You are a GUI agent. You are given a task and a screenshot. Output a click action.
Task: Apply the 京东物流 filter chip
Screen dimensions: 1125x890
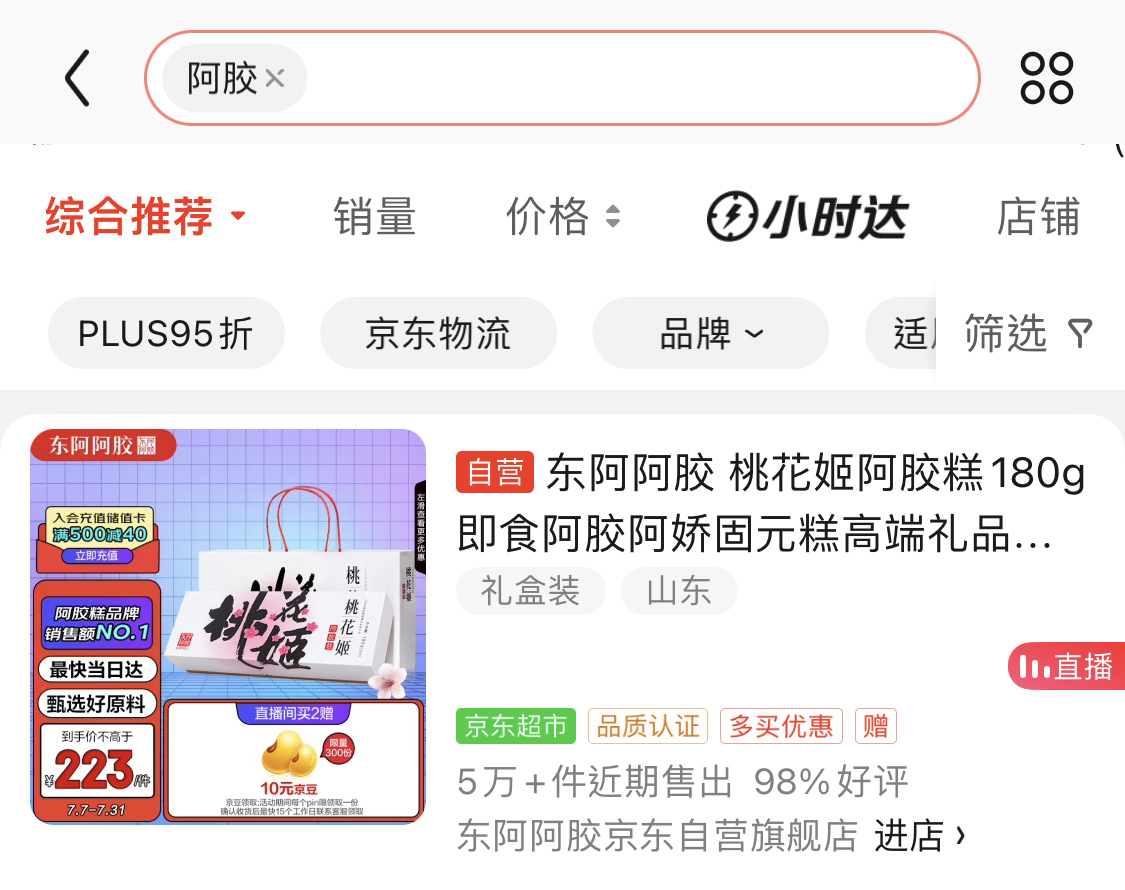438,333
